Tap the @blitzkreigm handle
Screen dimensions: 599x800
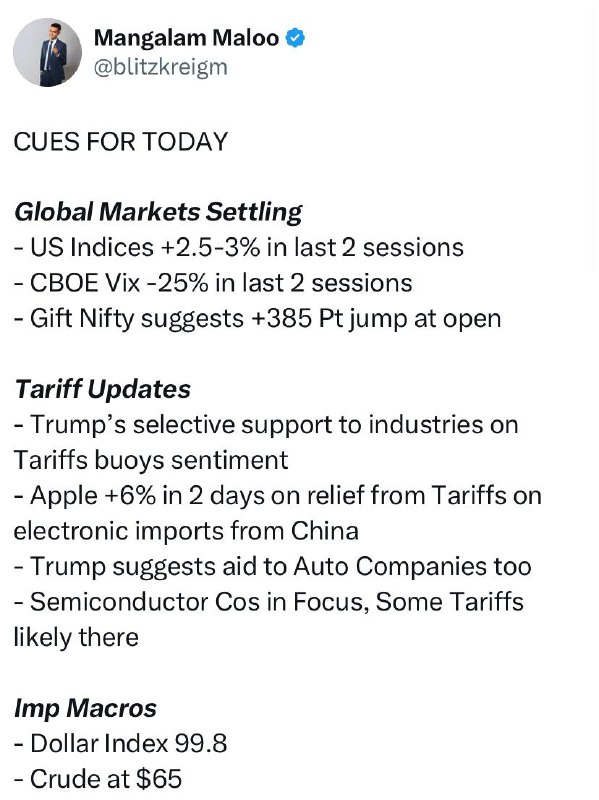(160, 67)
